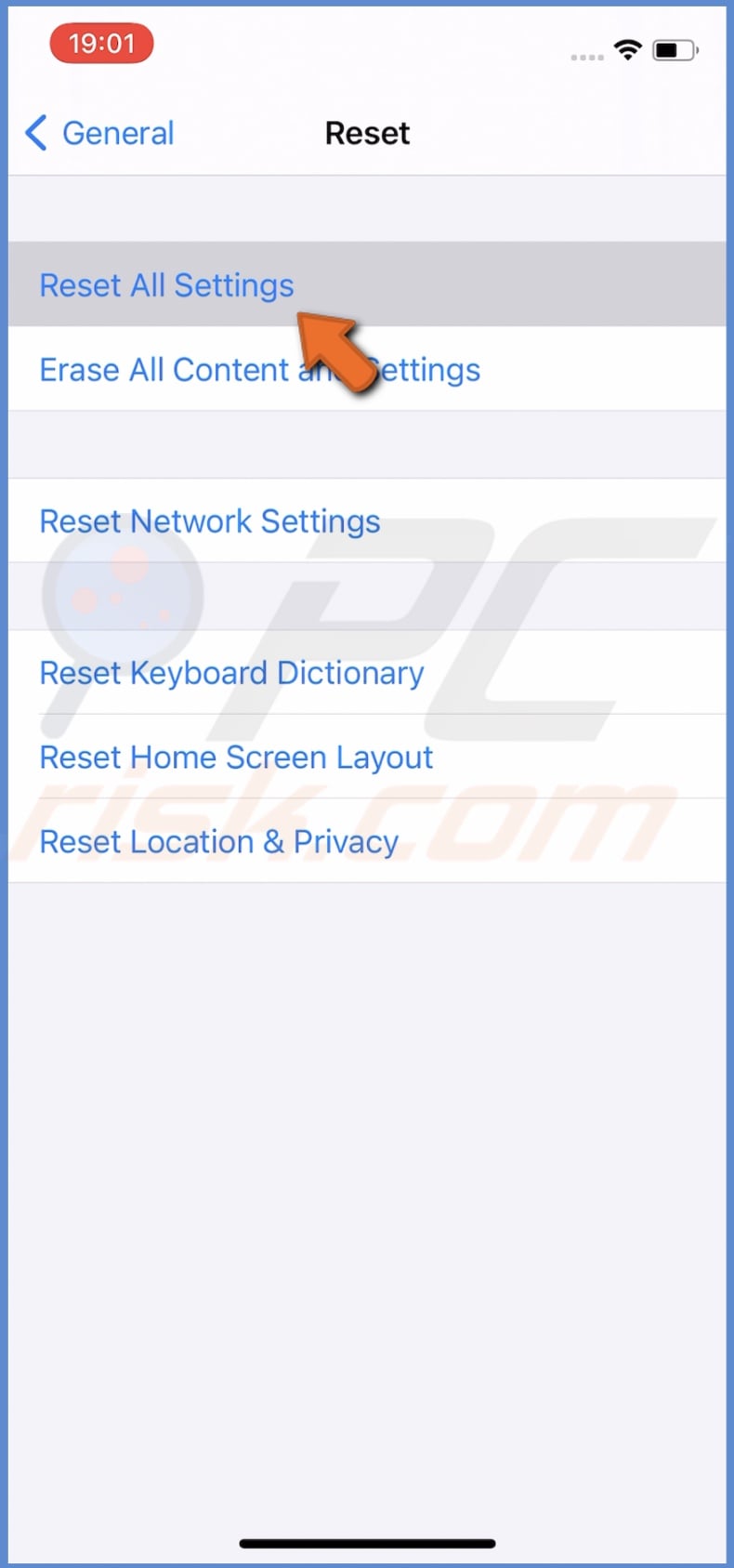Tap the back chevron next to General
Image resolution: width=734 pixels, height=1568 pixels.
point(34,133)
